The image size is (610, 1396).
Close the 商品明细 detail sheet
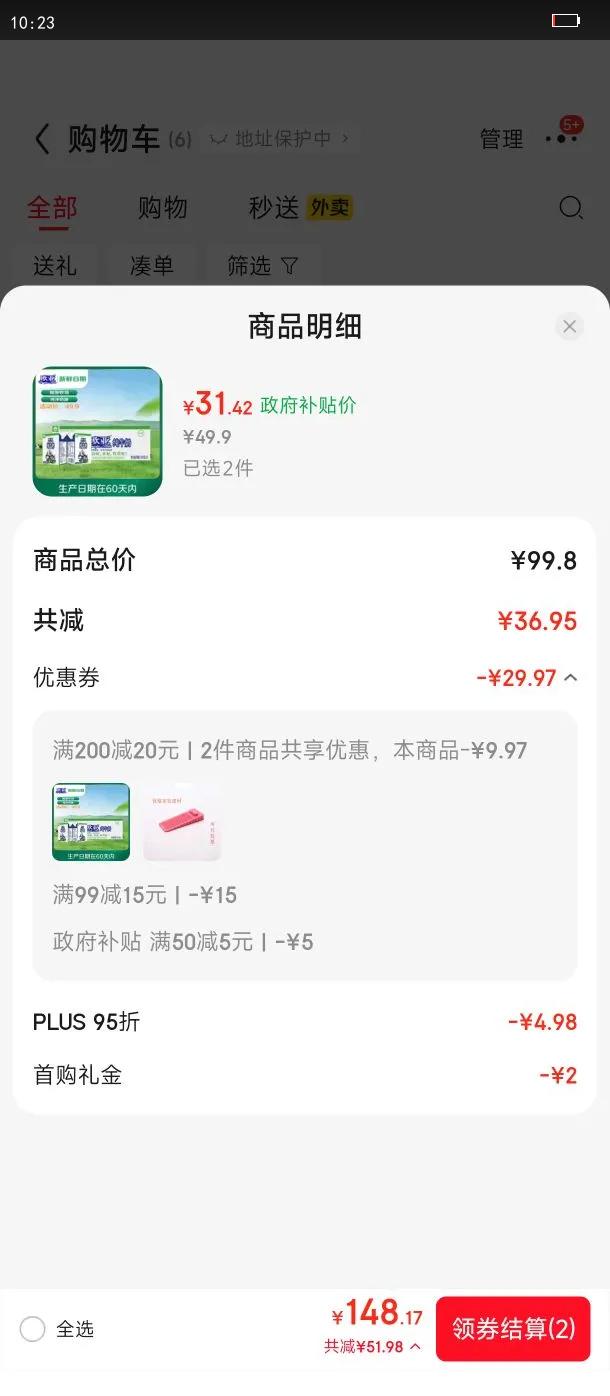(569, 326)
